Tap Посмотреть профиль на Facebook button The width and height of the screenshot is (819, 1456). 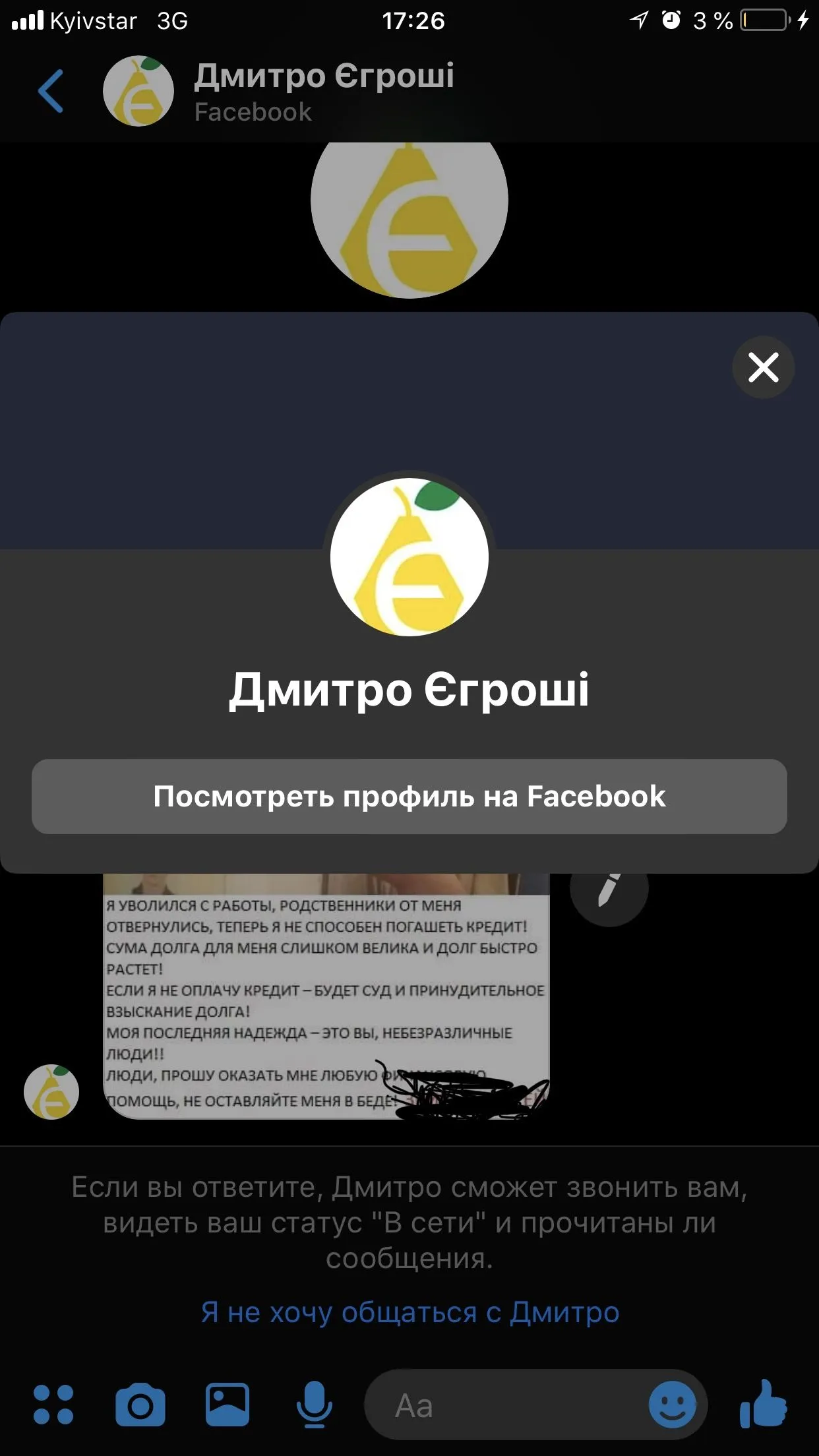point(409,797)
